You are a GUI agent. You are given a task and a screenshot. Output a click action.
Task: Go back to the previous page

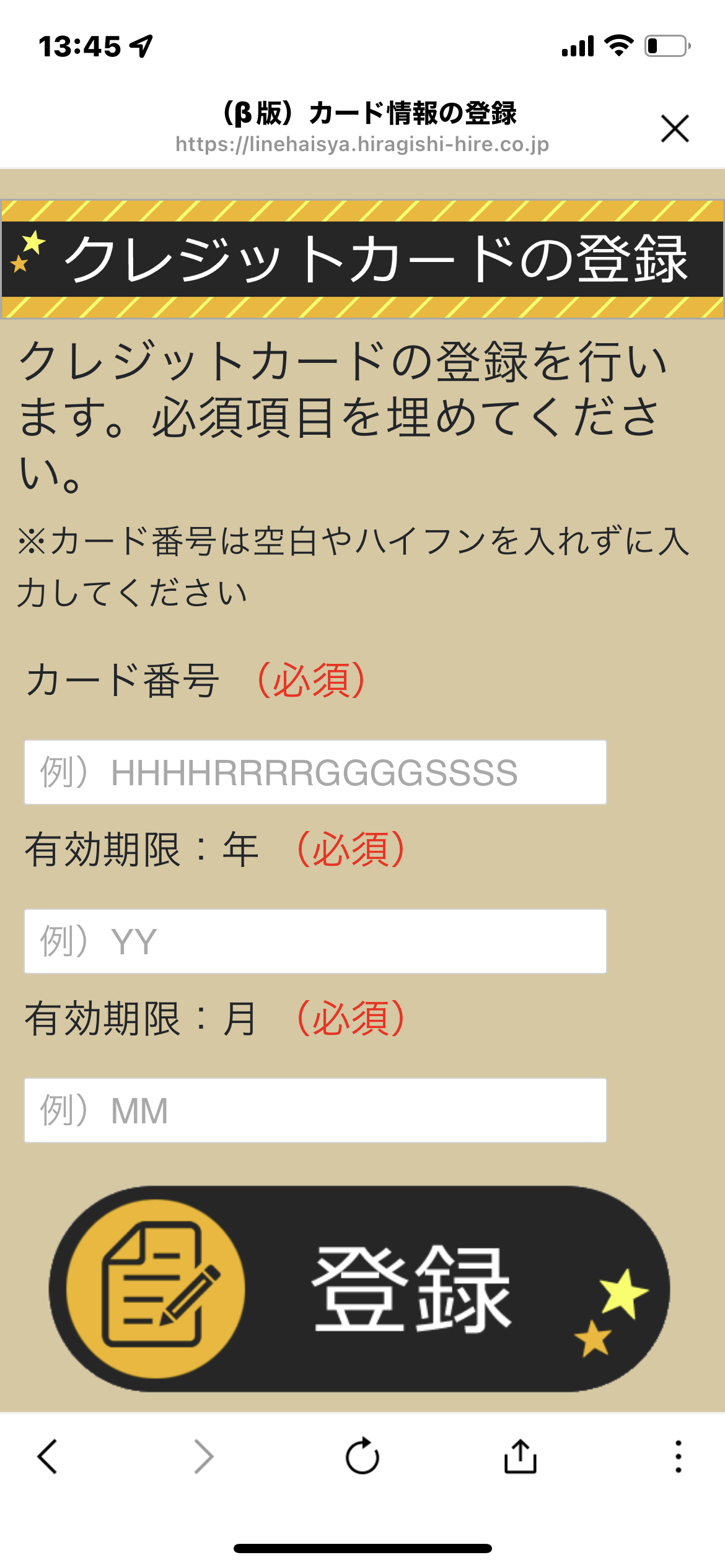48,1457
